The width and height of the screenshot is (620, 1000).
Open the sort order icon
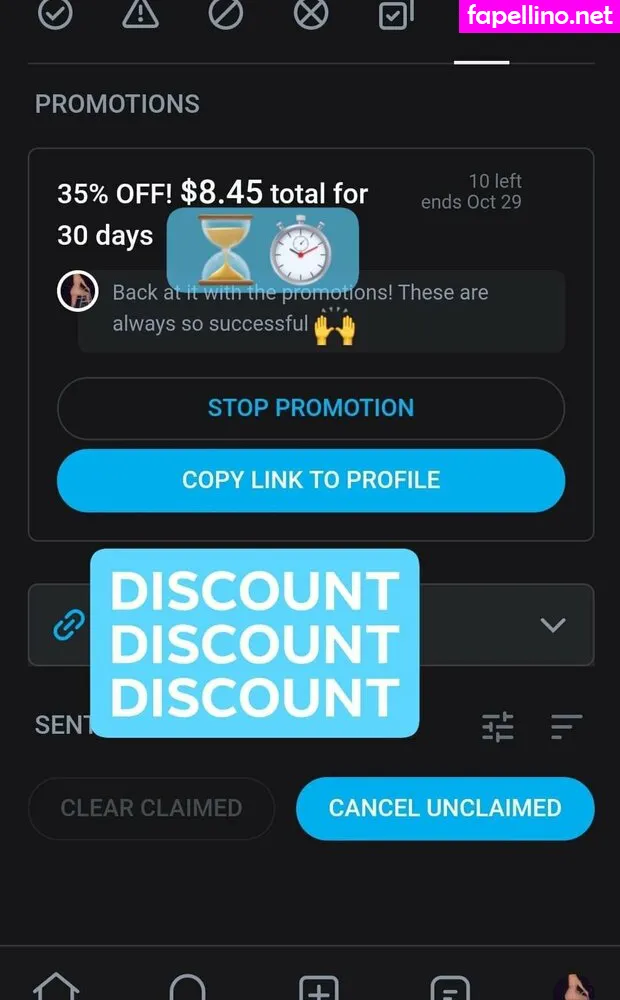click(566, 727)
